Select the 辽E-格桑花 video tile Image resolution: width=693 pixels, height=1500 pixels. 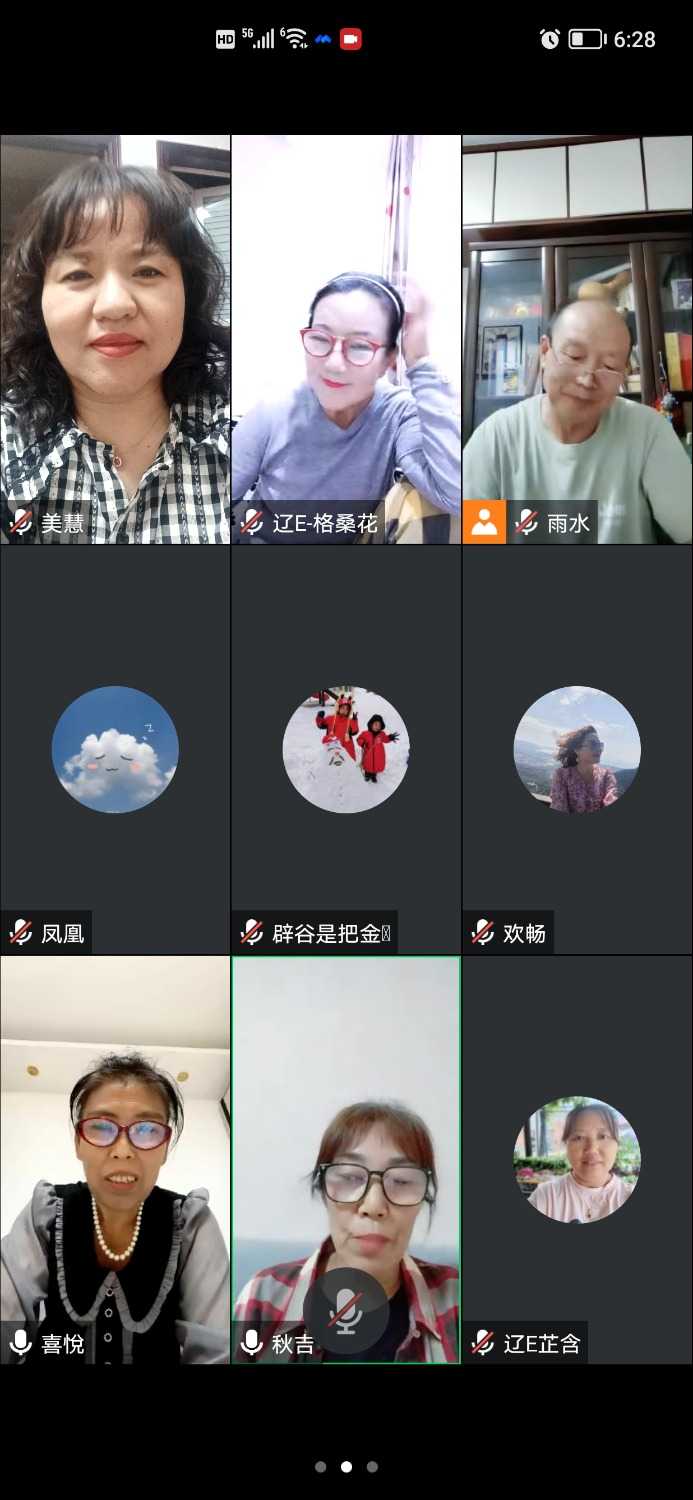click(x=346, y=340)
